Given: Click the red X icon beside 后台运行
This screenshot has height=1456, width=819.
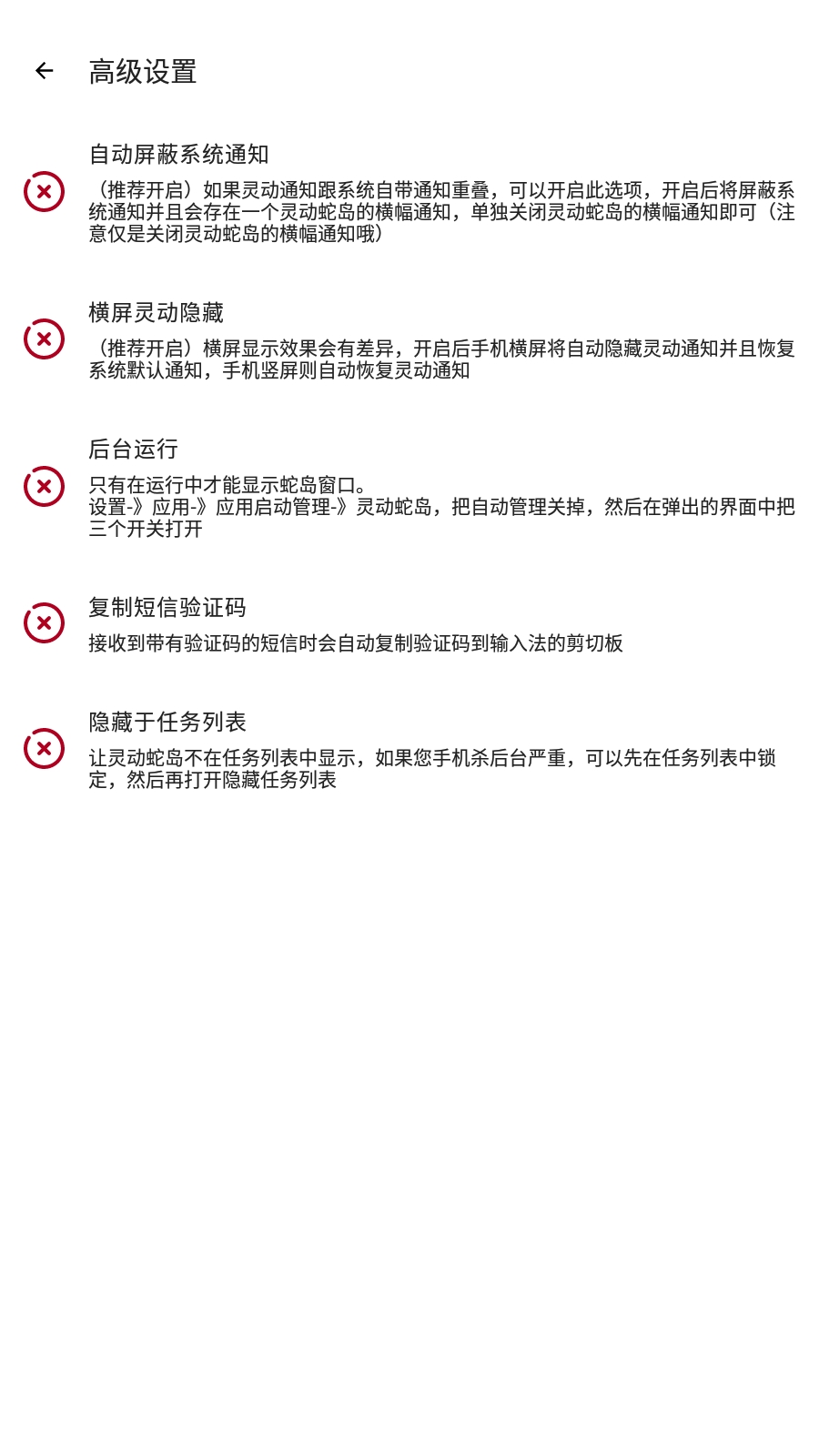Looking at the screenshot, I should (43, 488).
